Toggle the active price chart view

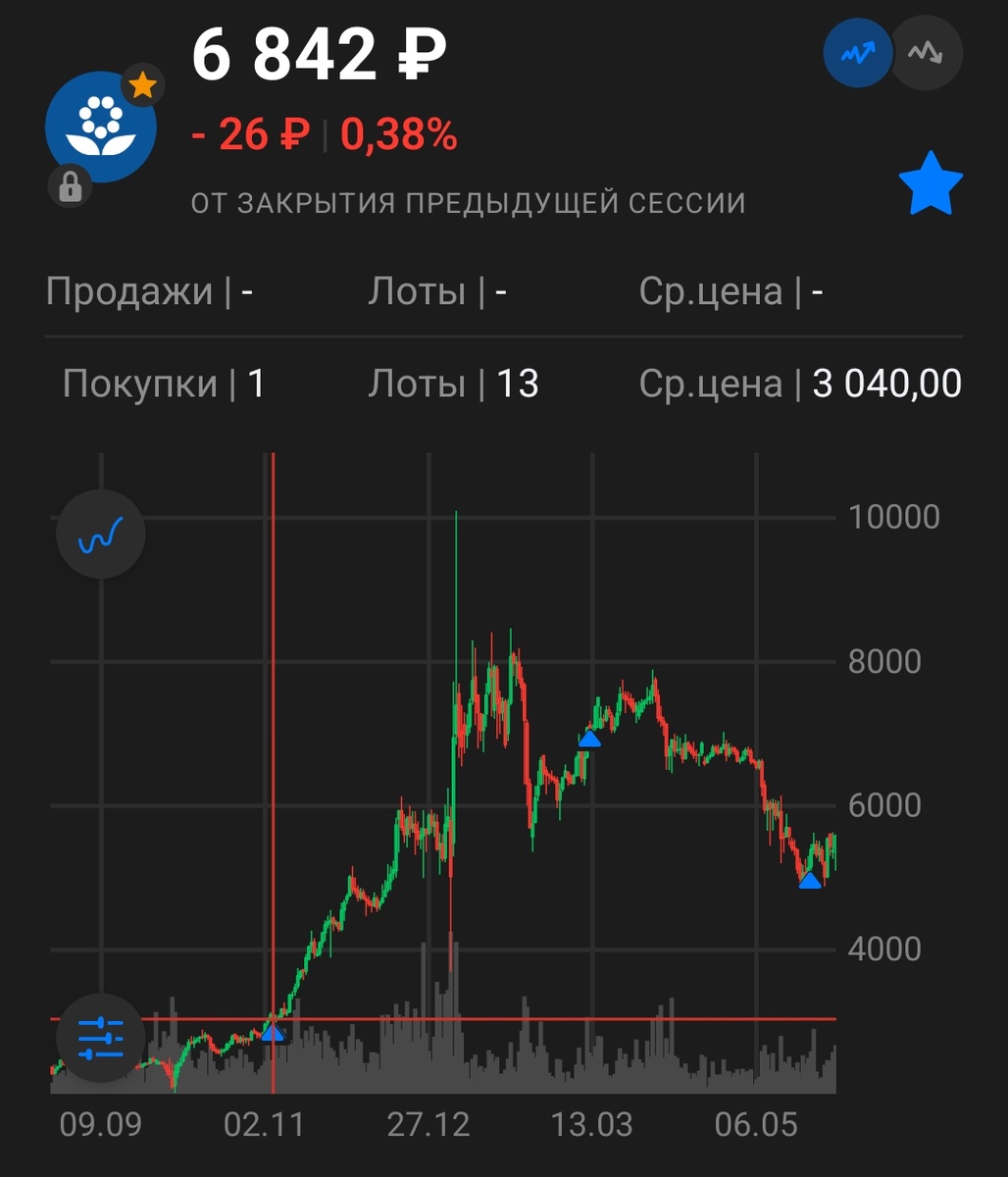(x=856, y=53)
